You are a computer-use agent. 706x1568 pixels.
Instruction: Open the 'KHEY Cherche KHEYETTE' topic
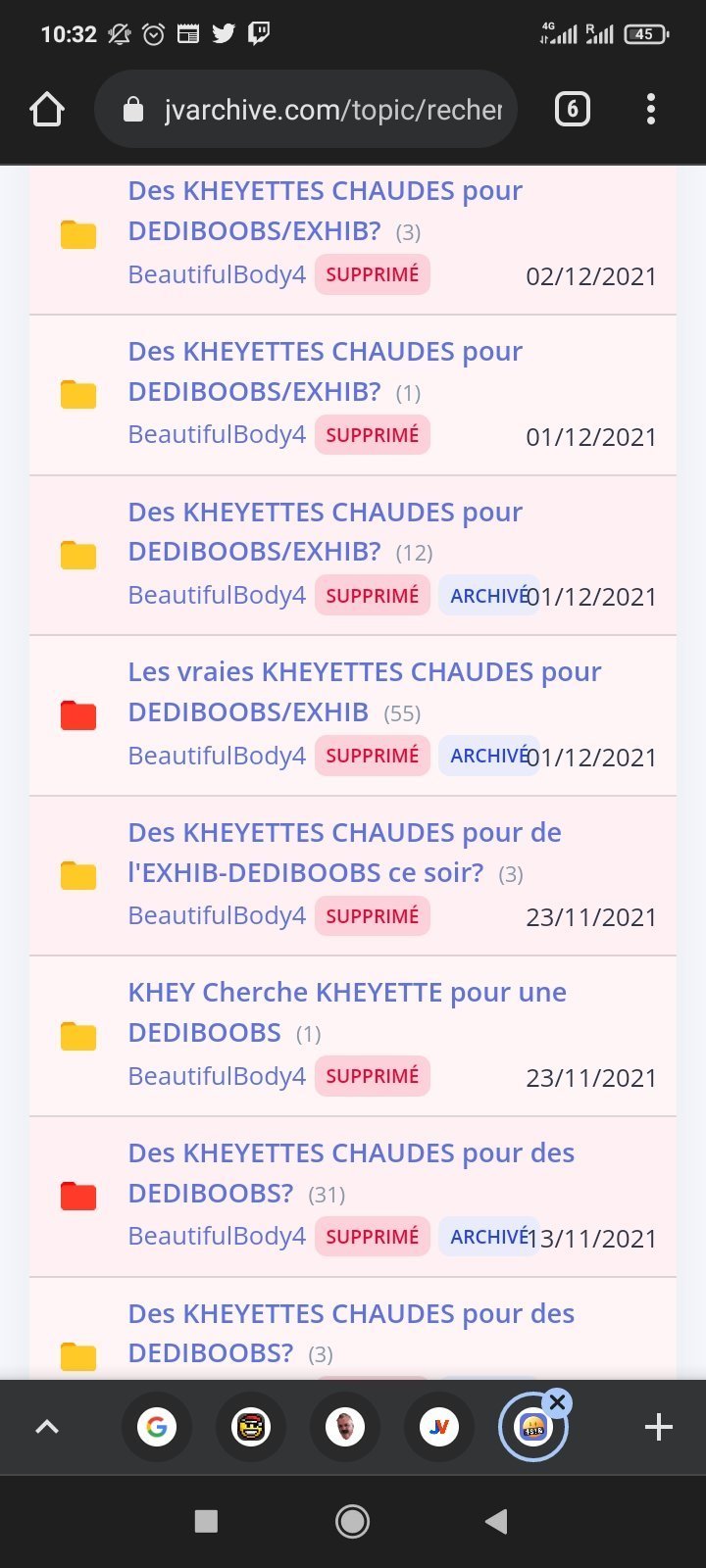346,1011
